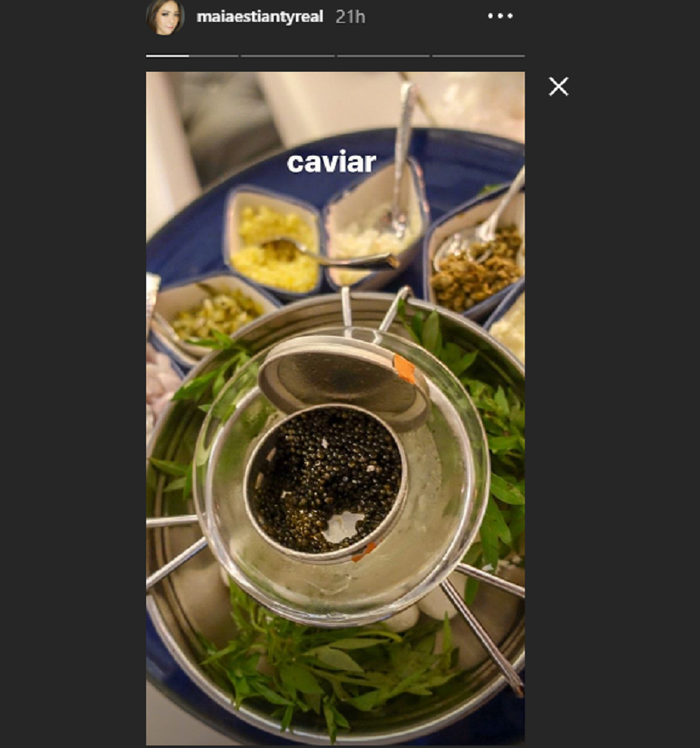Open maiaestiantyreal's profile picture
This screenshot has width=700, height=748.
[165, 17]
